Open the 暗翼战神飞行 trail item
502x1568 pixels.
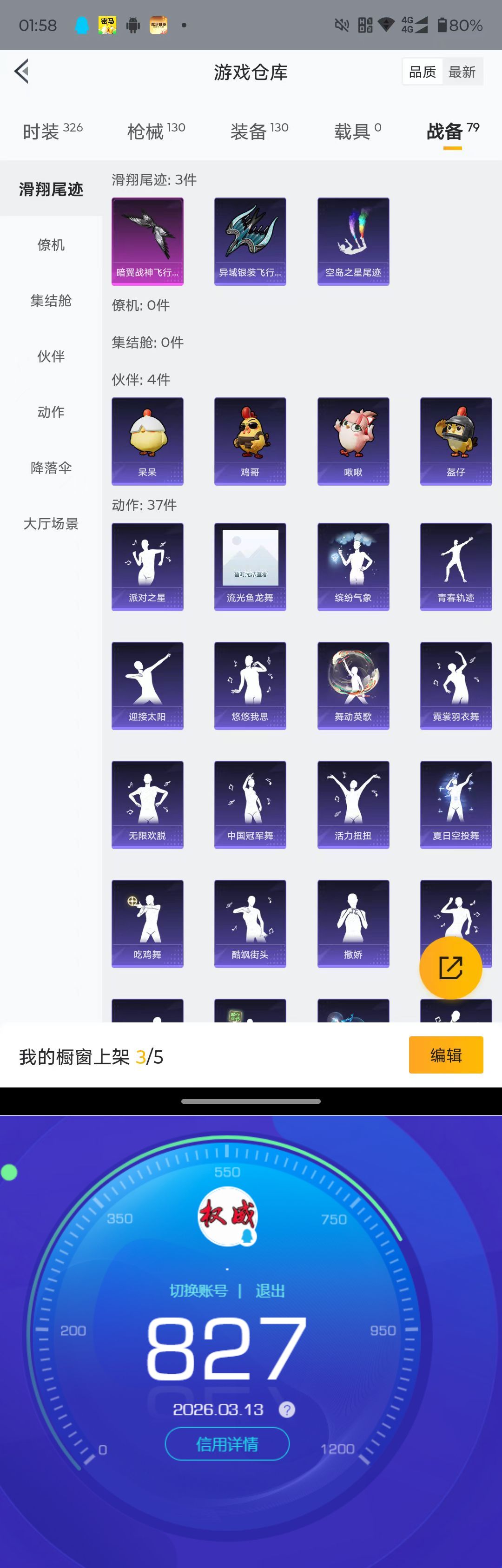(147, 241)
